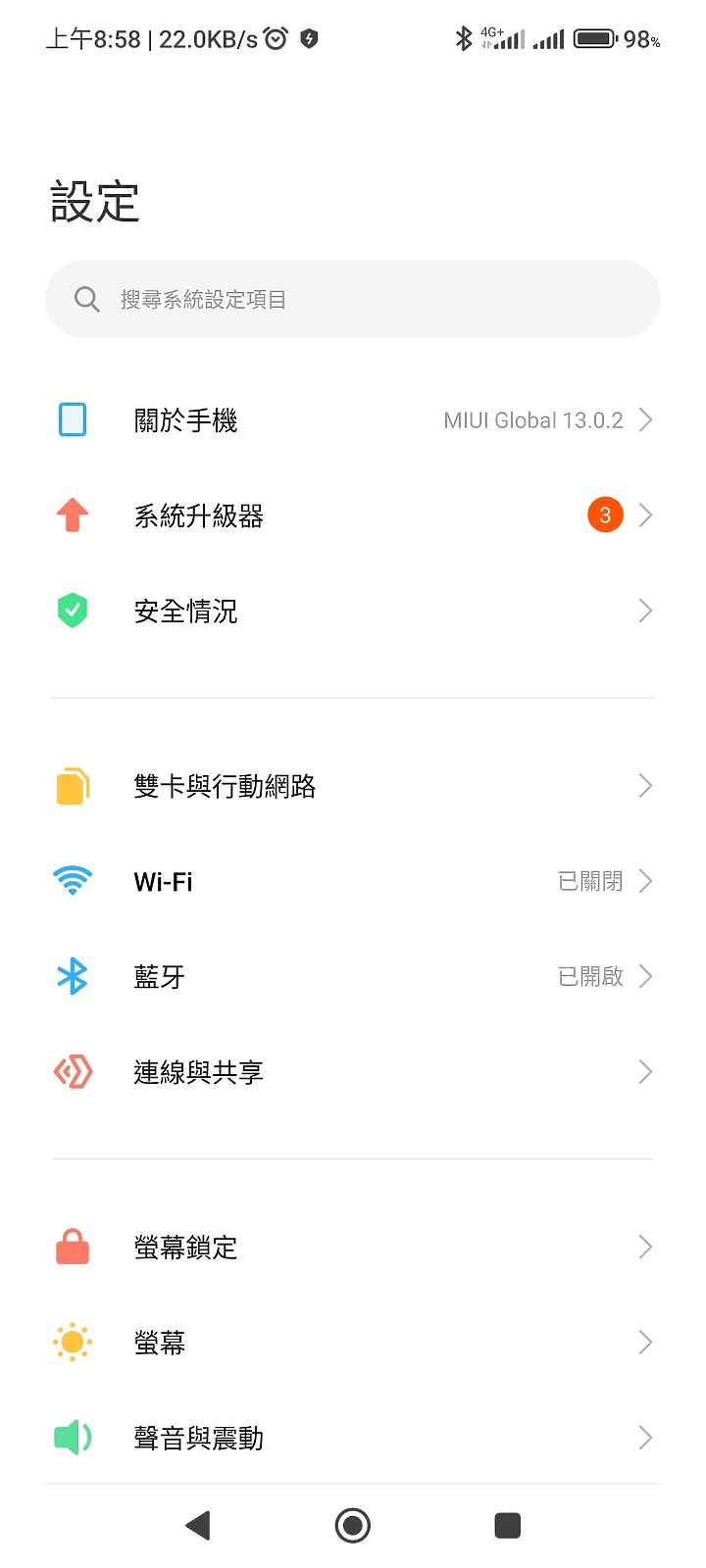
Task: Open 螢幕鎖定 settings
Action: 353,1248
